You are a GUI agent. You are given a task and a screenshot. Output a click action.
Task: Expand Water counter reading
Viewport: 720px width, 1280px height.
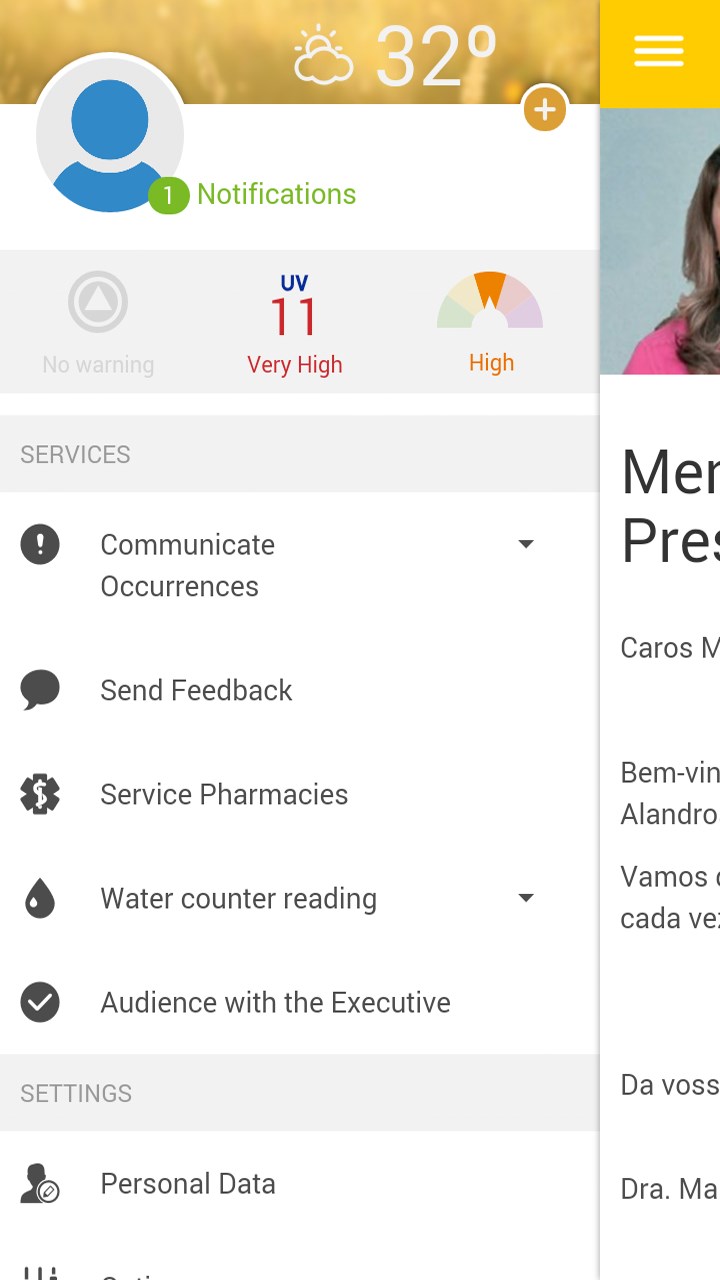[x=526, y=898]
